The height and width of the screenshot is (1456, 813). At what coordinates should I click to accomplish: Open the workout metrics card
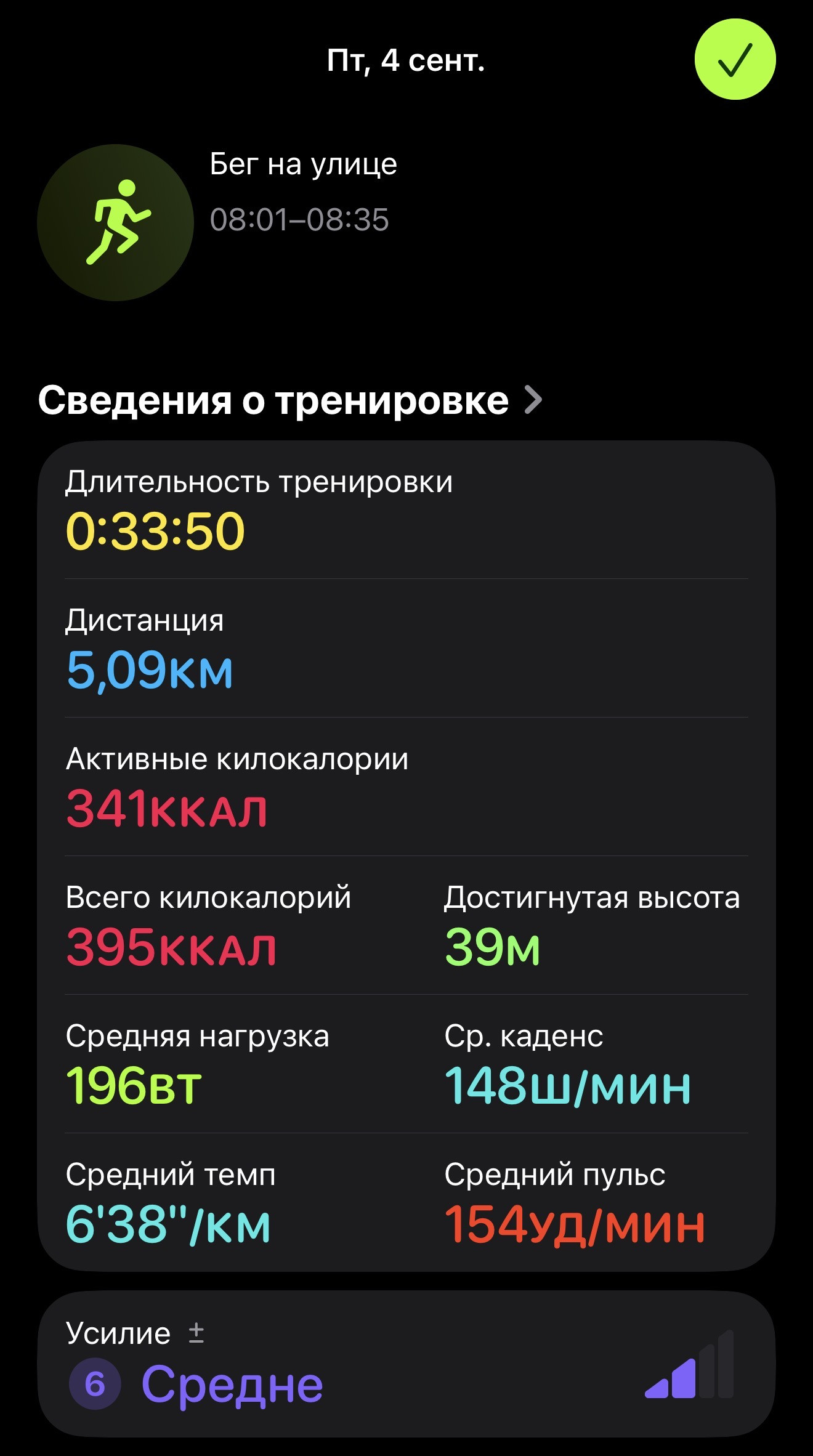(x=407, y=855)
